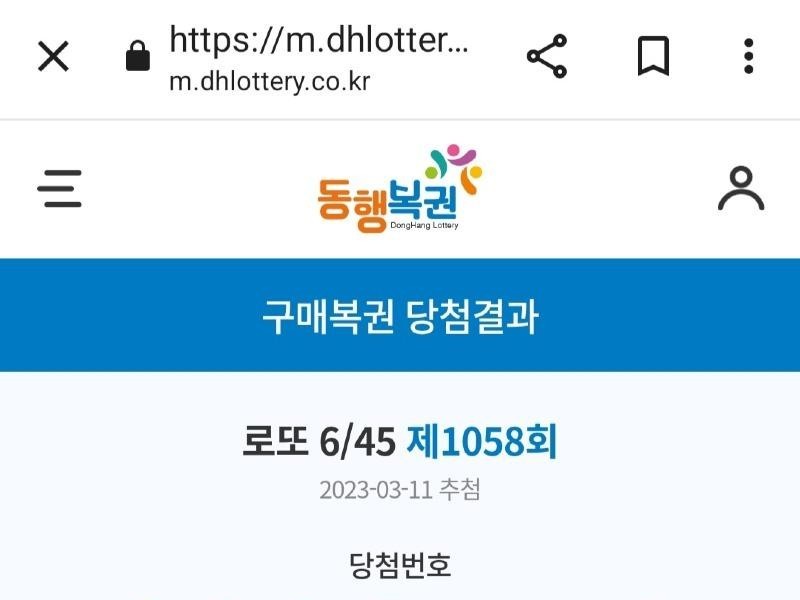Open the user account profile icon
Image resolution: width=800 pixels, height=600 pixels.
(741, 188)
